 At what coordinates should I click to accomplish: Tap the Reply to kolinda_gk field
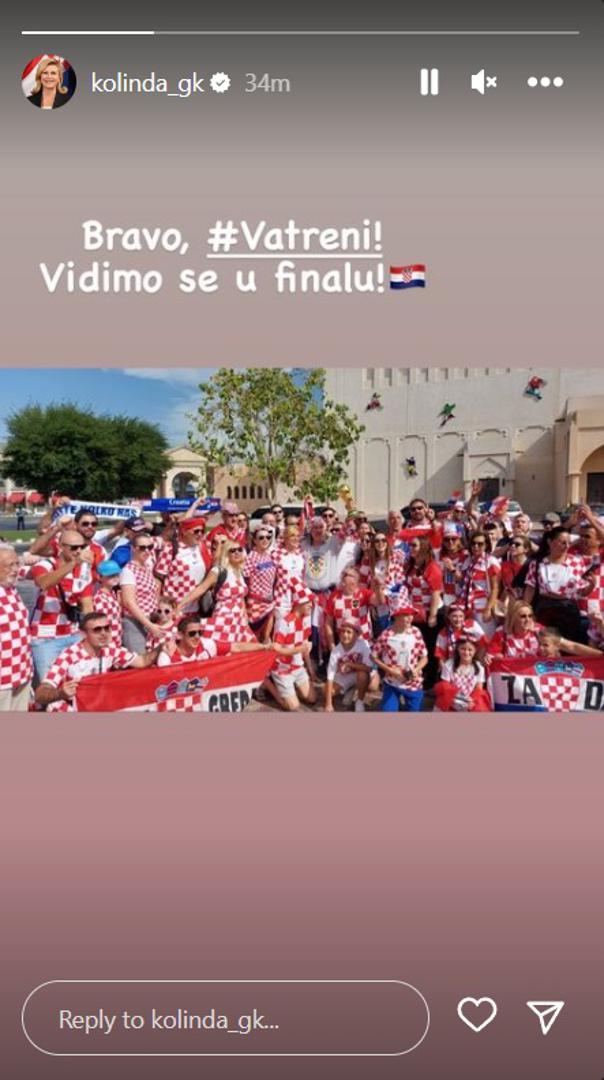[x=225, y=1019]
